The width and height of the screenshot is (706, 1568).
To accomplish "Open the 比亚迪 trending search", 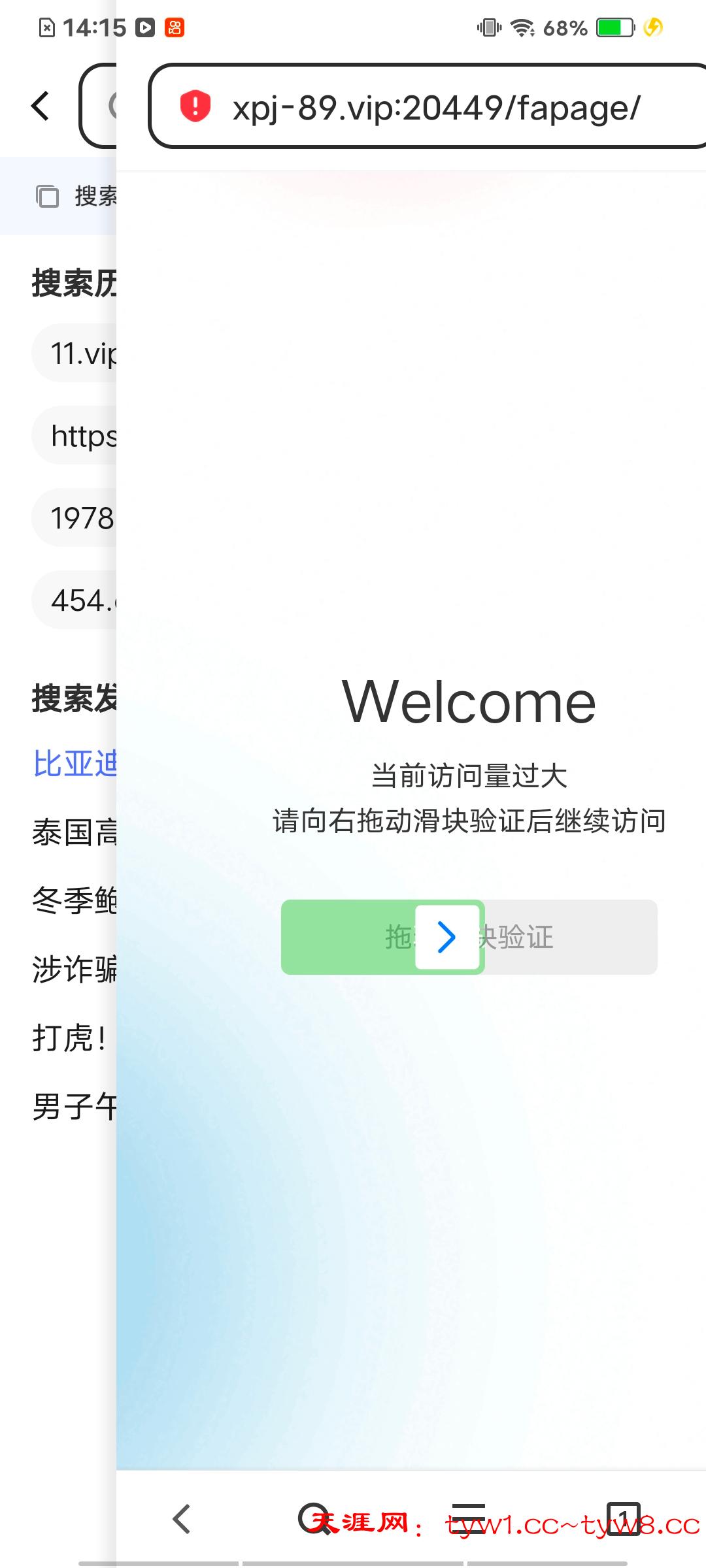I will point(75,763).
